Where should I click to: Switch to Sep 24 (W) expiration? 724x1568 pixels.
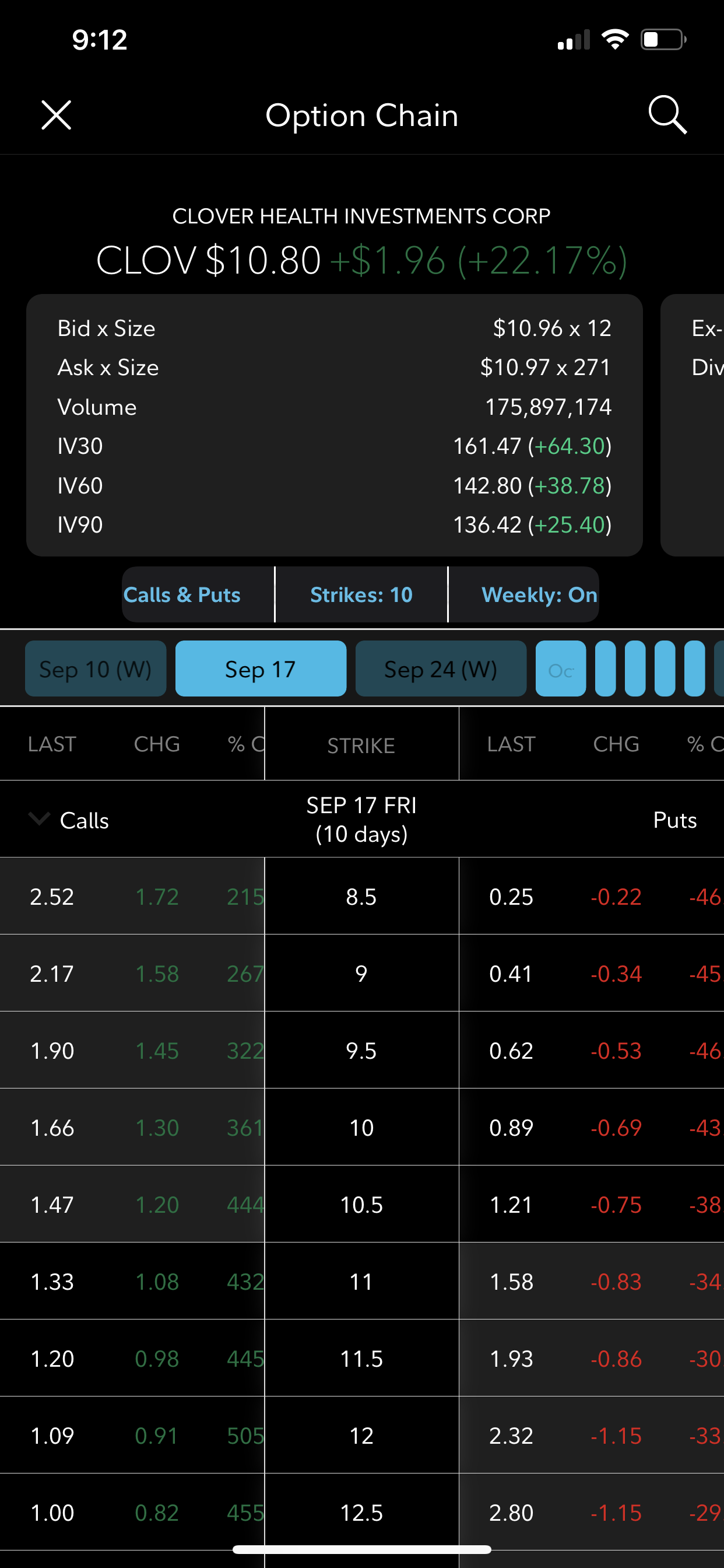[x=441, y=669]
